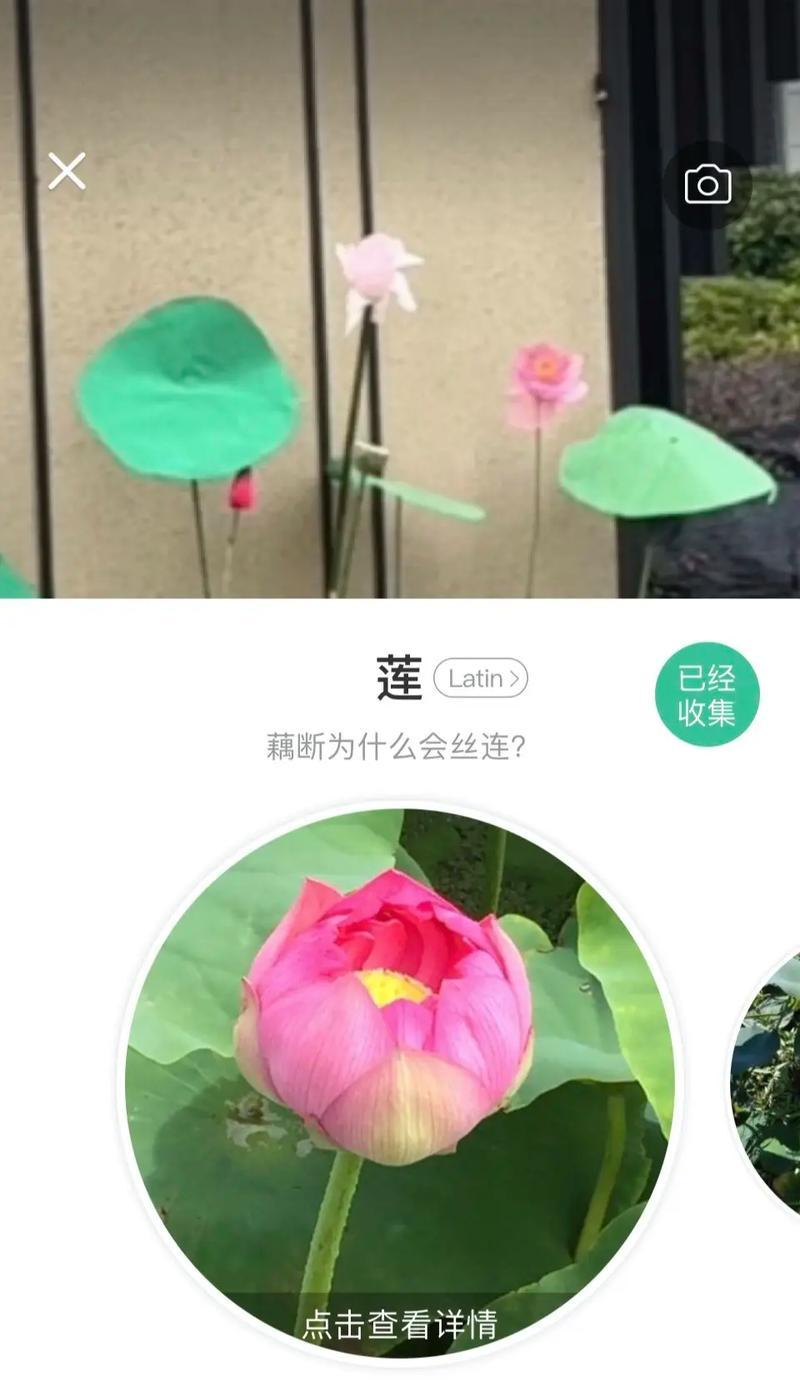
Task: Open the 藕断为什么会丝连 question
Action: 396,746
